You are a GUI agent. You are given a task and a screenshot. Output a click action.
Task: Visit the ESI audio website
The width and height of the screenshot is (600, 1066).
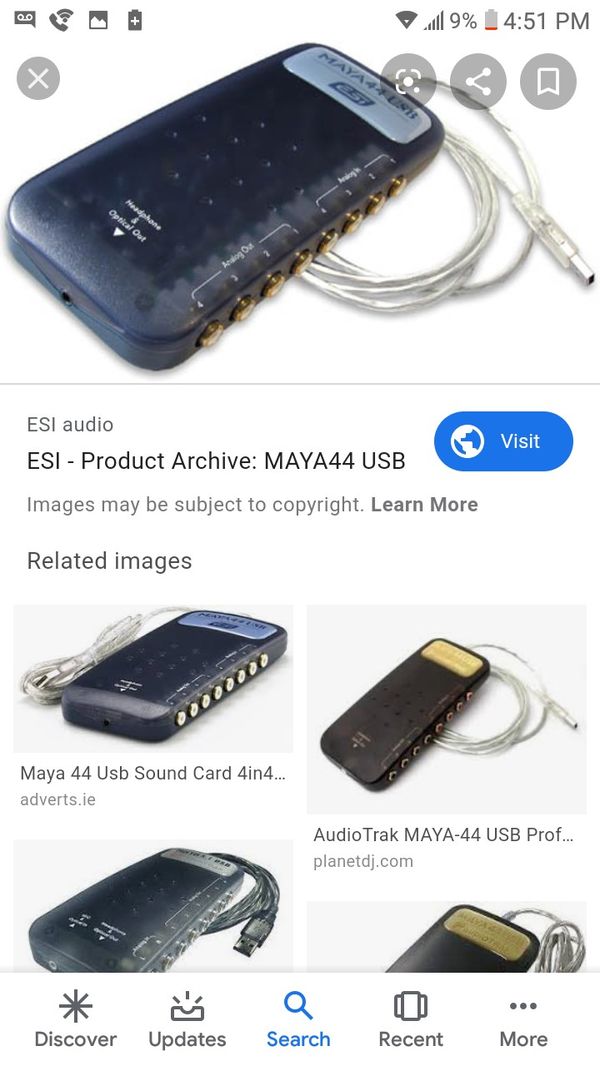pos(503,441)
